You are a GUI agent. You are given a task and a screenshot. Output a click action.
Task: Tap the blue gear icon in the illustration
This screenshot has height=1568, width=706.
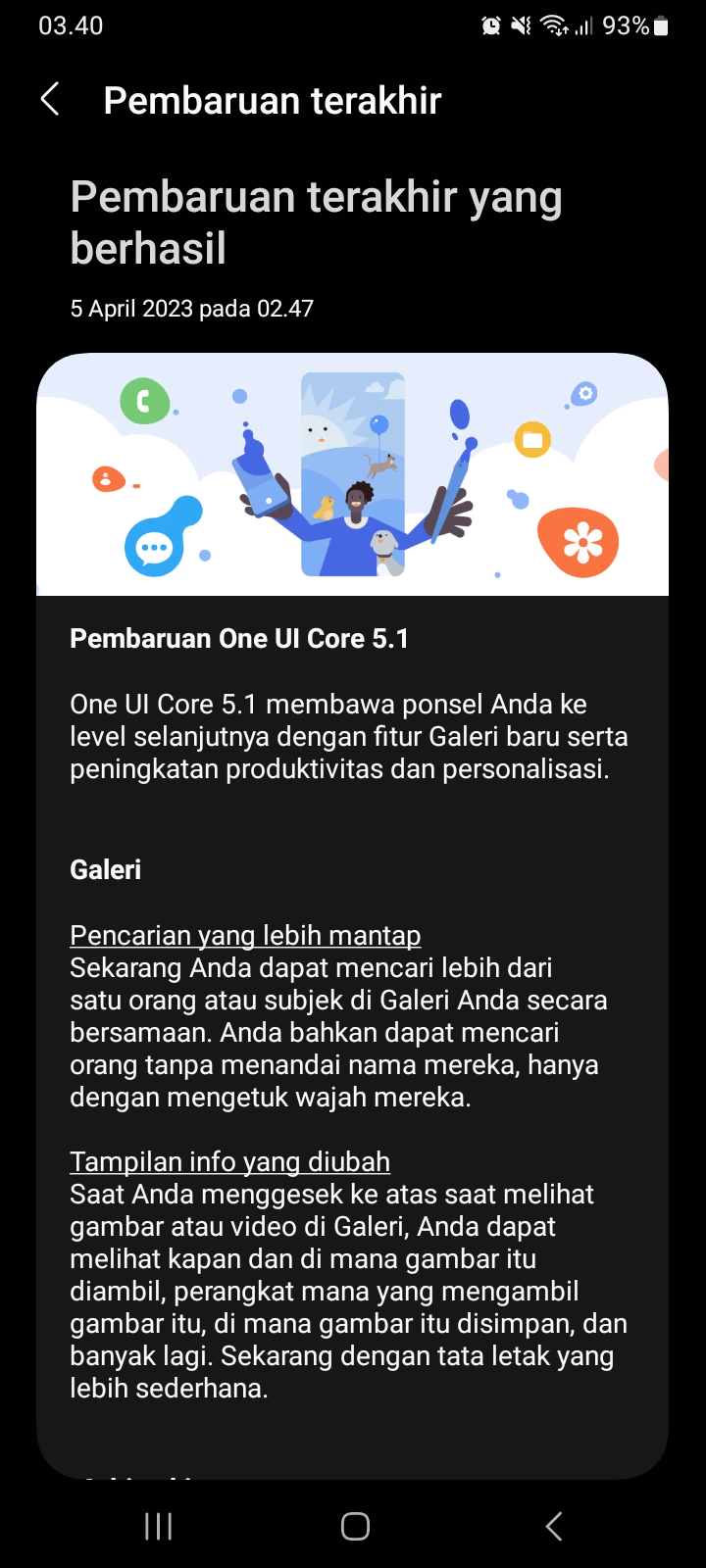coord(585,392)
